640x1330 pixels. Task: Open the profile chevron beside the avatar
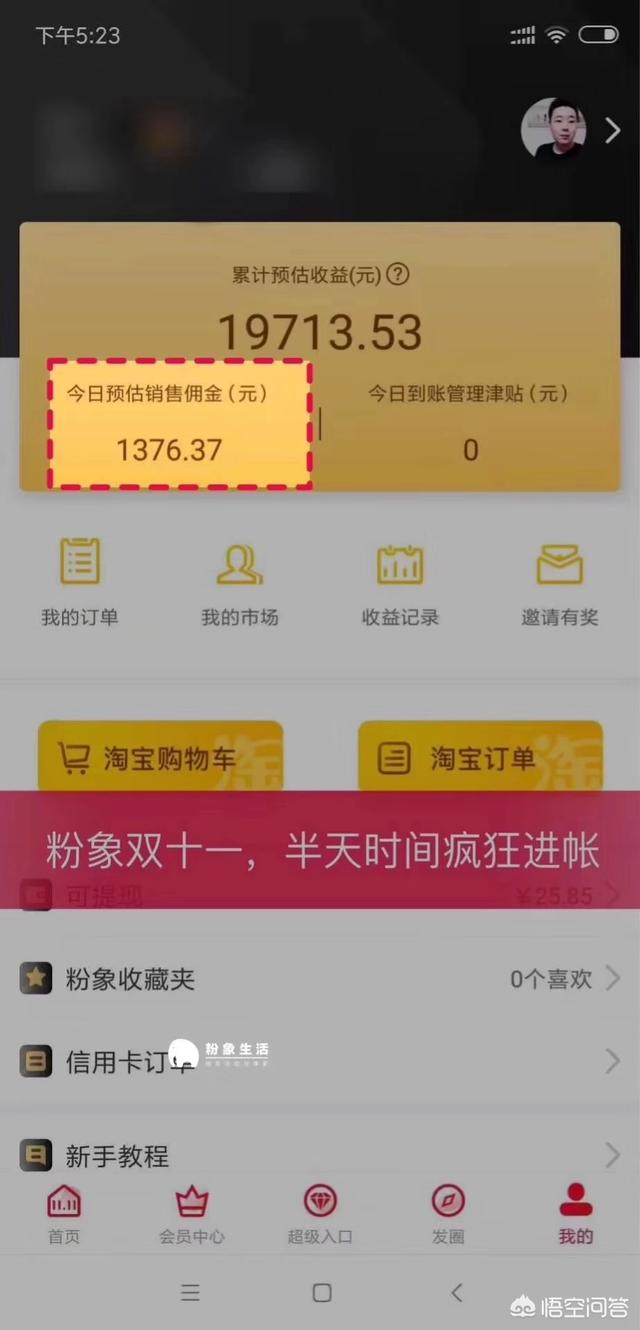point(612,130)
